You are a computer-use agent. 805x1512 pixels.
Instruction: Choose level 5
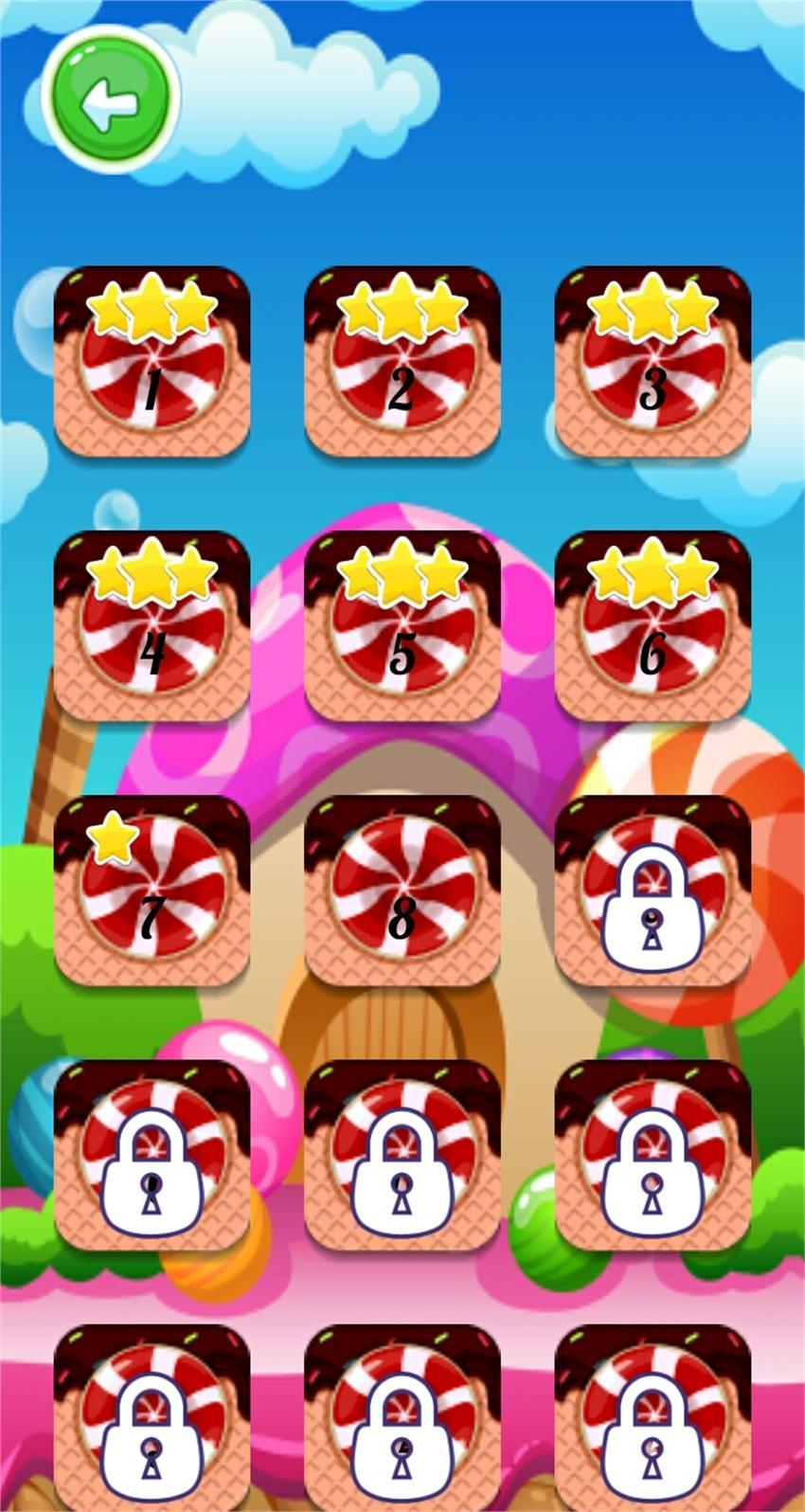(x=402, y=627)
